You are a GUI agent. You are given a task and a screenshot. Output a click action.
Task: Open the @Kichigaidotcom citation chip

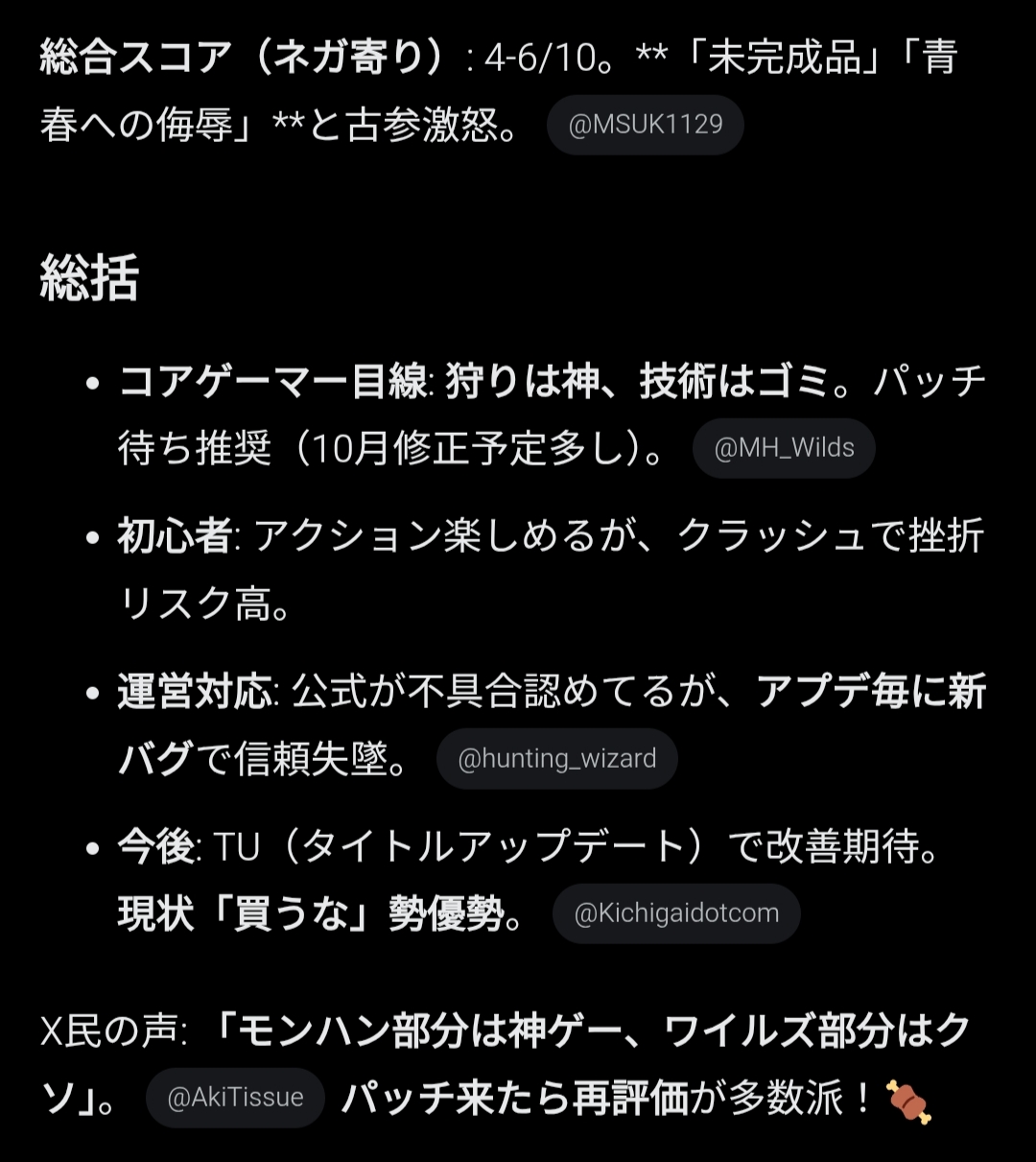(676, 913)
